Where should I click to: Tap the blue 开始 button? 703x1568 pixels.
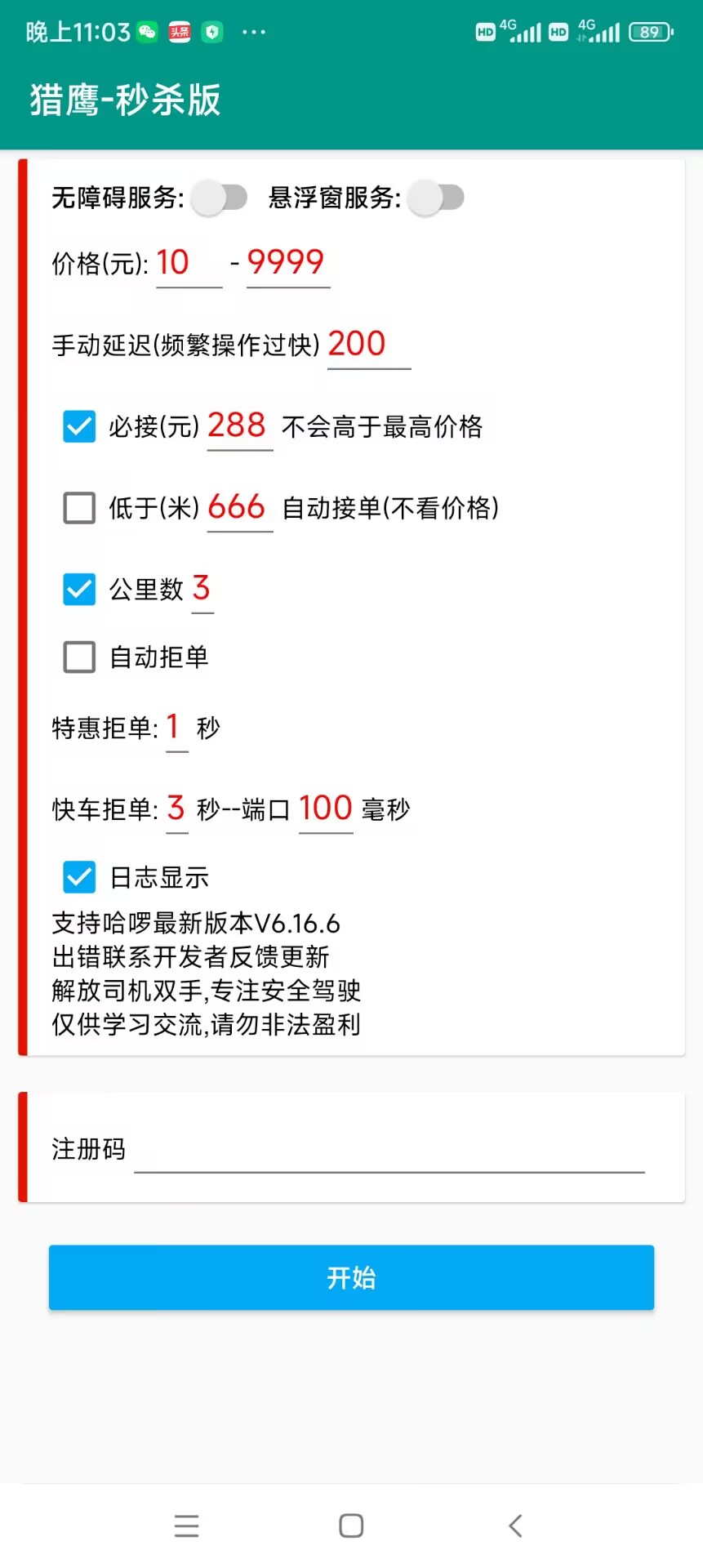351,1277
